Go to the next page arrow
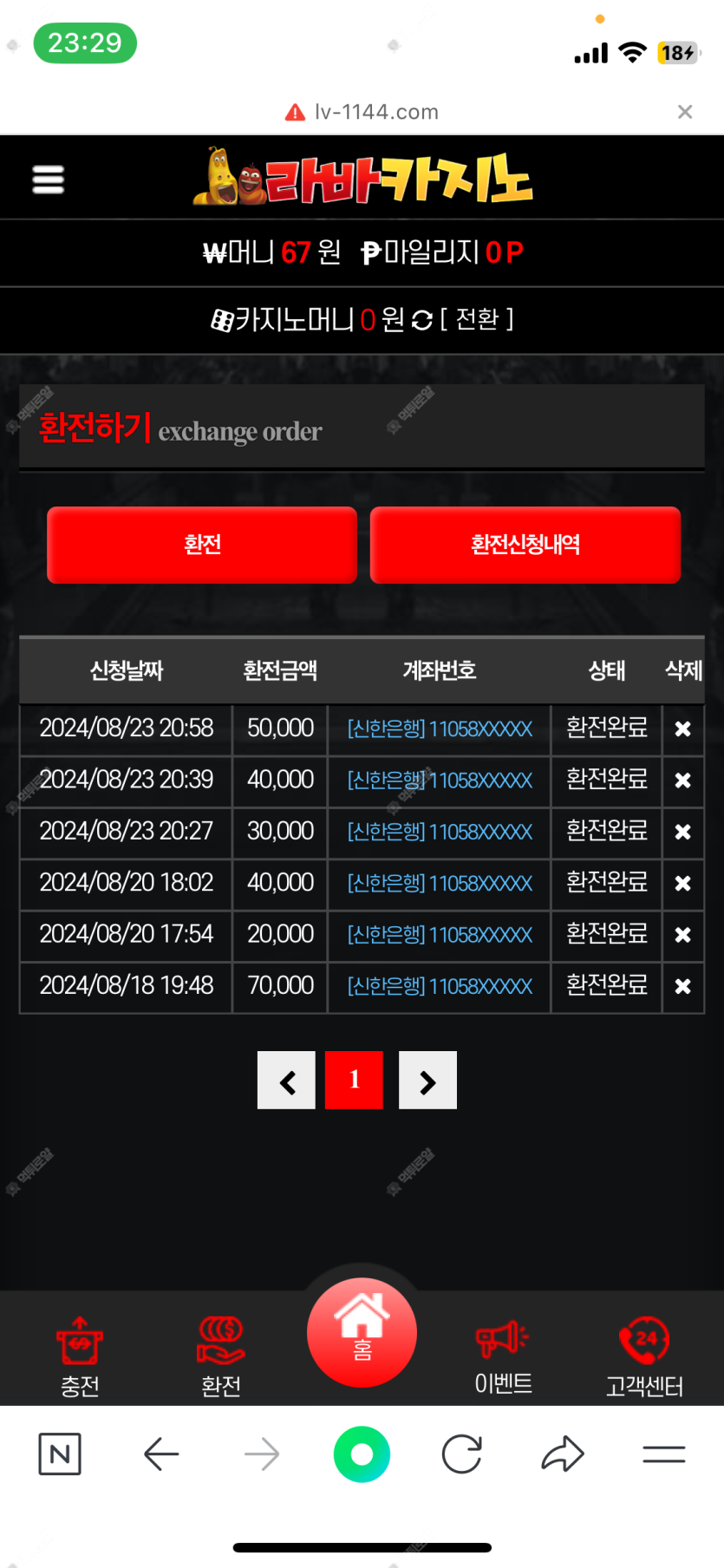 pos(427,1081)
